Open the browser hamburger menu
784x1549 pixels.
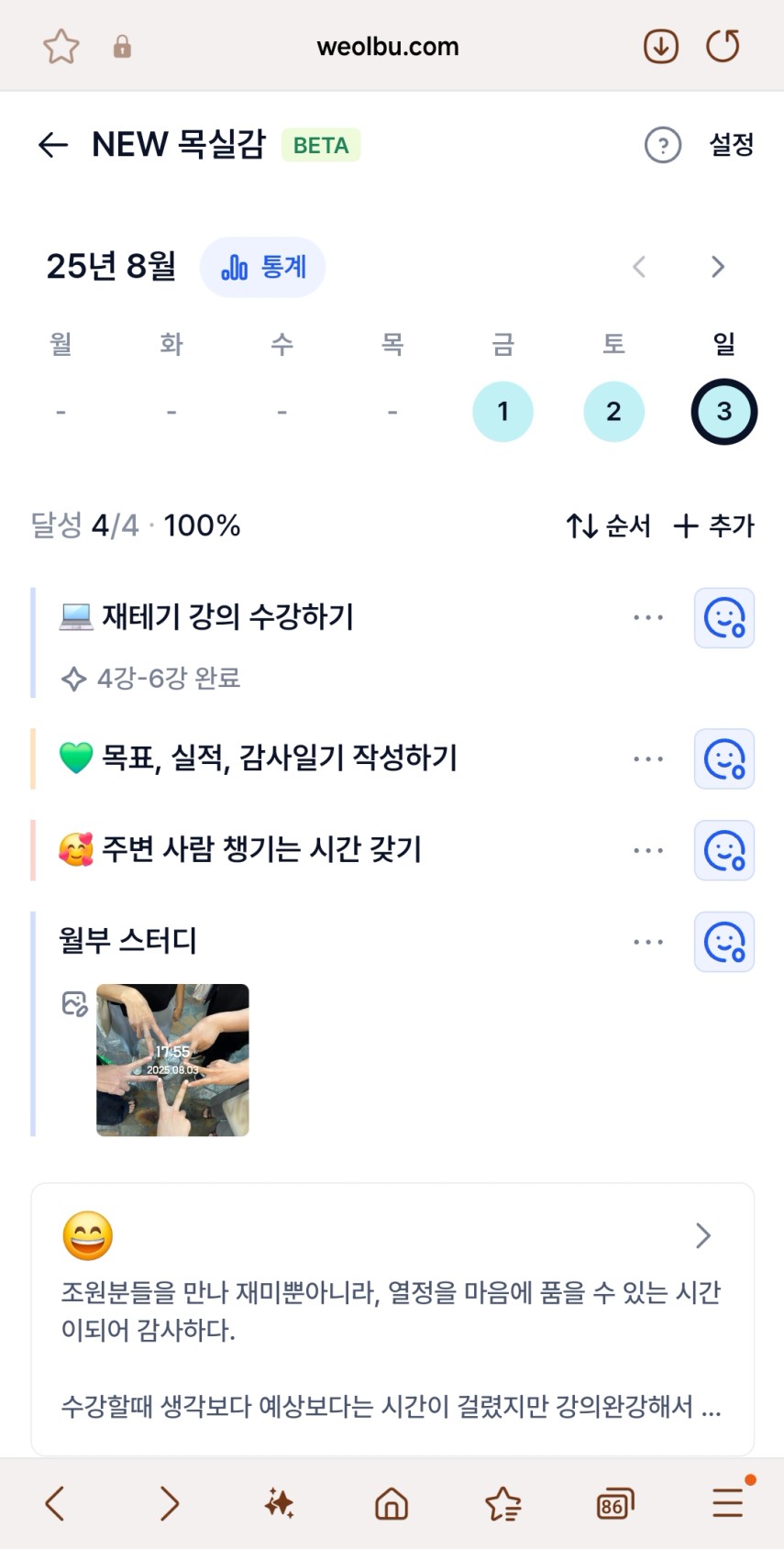[x=728, y=1502]
